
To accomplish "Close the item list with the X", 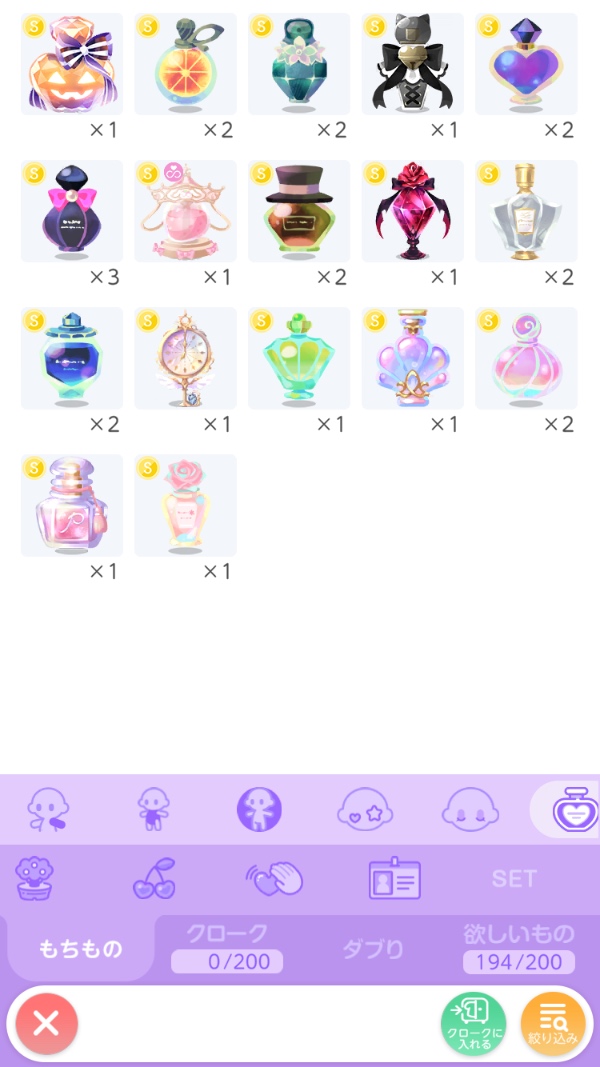I will 46,1024.
